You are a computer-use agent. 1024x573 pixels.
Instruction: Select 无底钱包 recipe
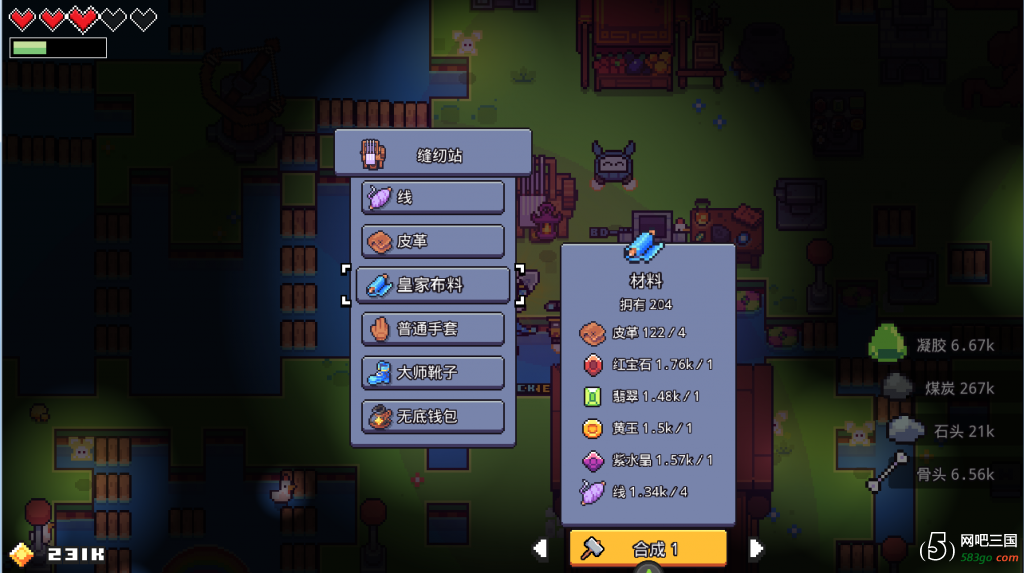433,416
